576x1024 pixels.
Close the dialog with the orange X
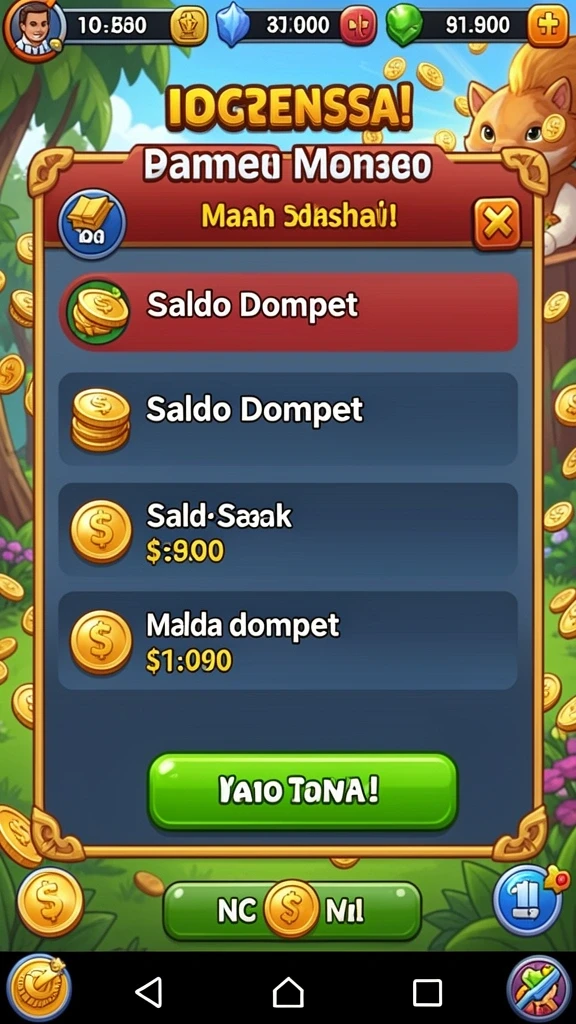[x=496, y=224]
